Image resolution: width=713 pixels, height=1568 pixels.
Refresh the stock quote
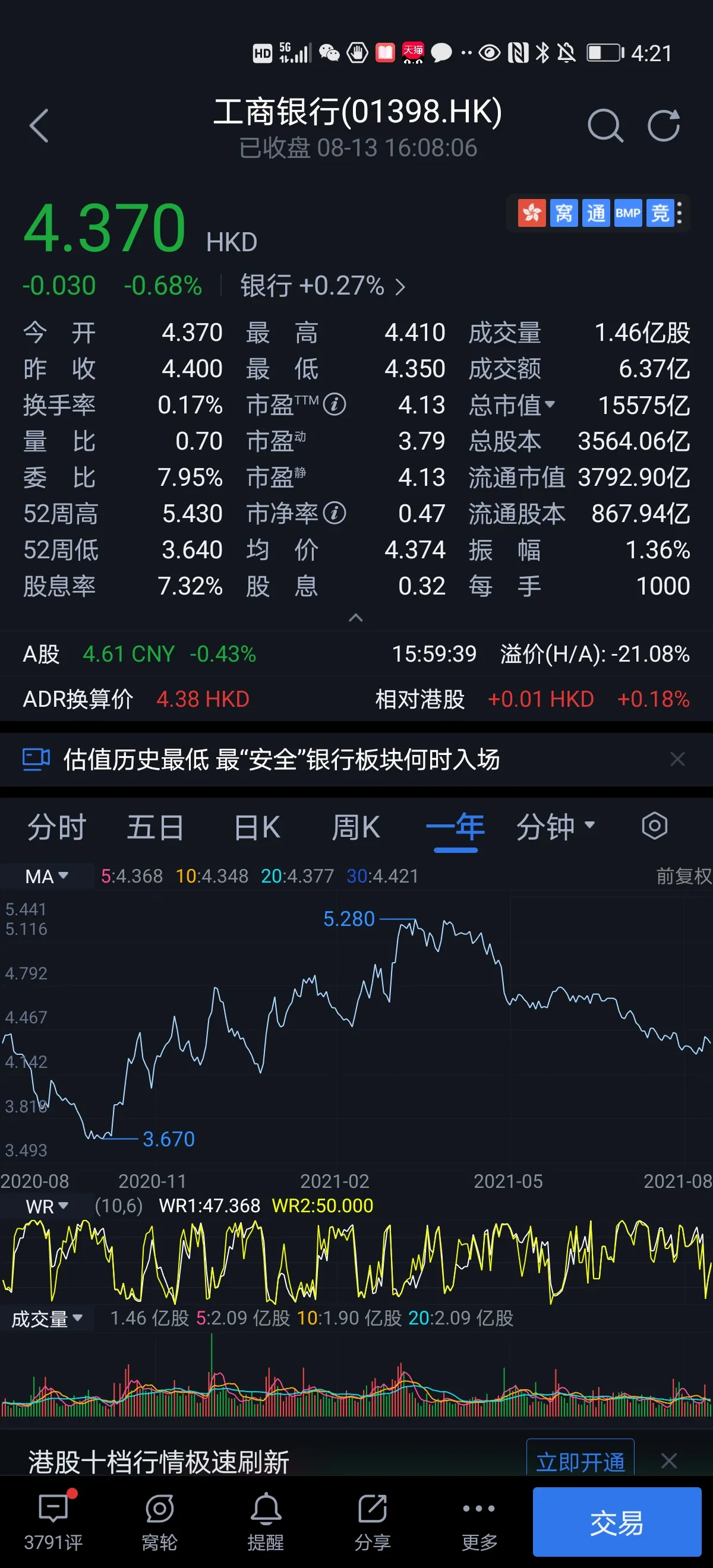[663, 126]
